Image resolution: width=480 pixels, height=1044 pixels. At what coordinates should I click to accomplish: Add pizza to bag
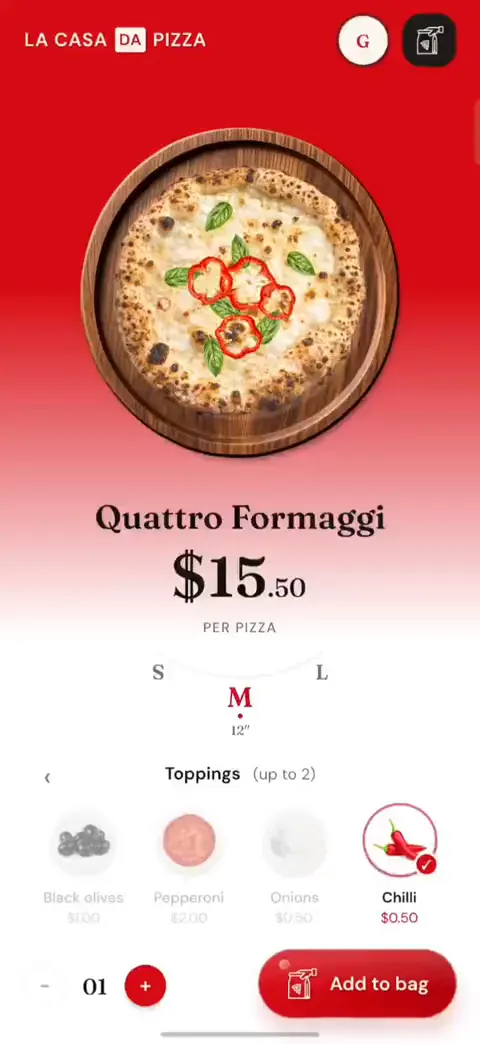coord(358,984)
